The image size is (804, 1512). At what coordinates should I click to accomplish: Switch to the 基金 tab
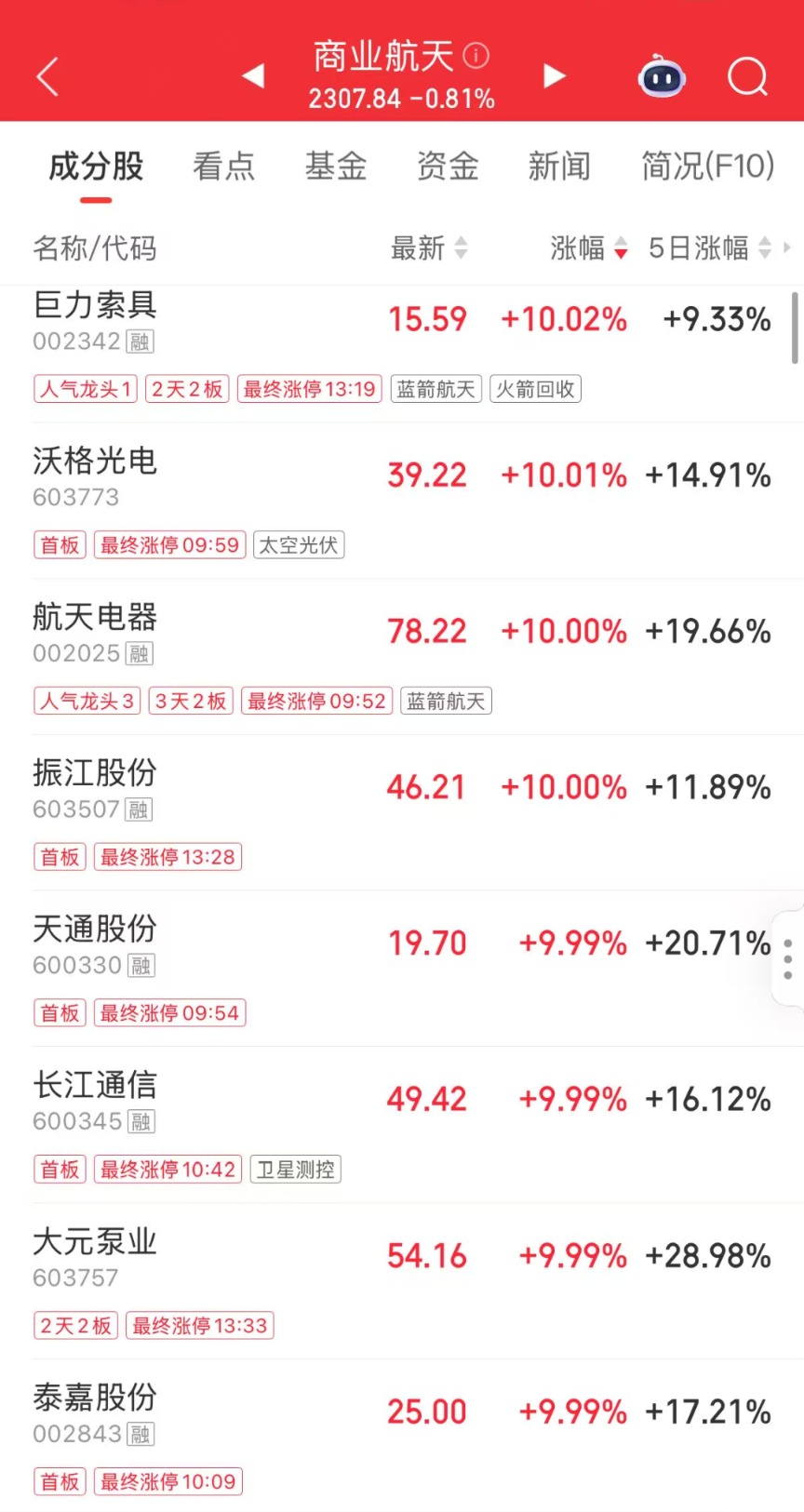[336, 167]
